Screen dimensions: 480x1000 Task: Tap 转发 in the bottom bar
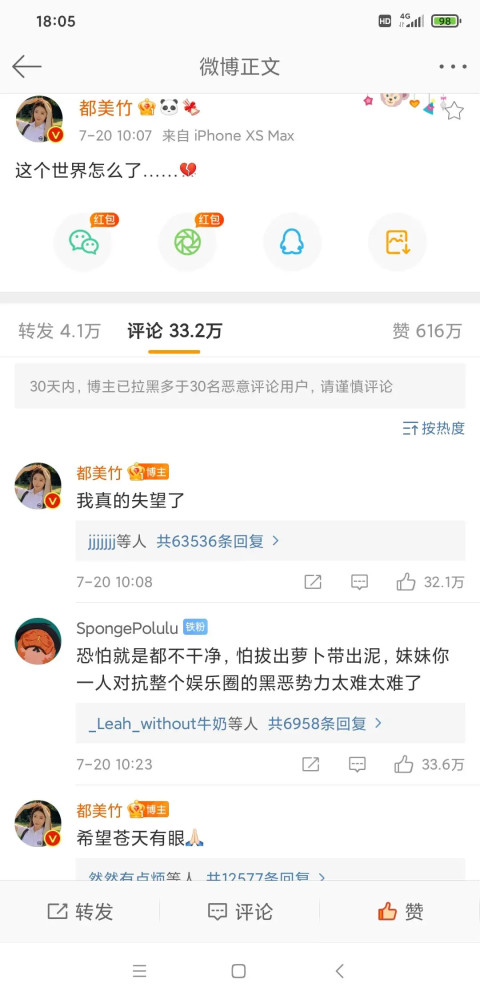(80, 911)
